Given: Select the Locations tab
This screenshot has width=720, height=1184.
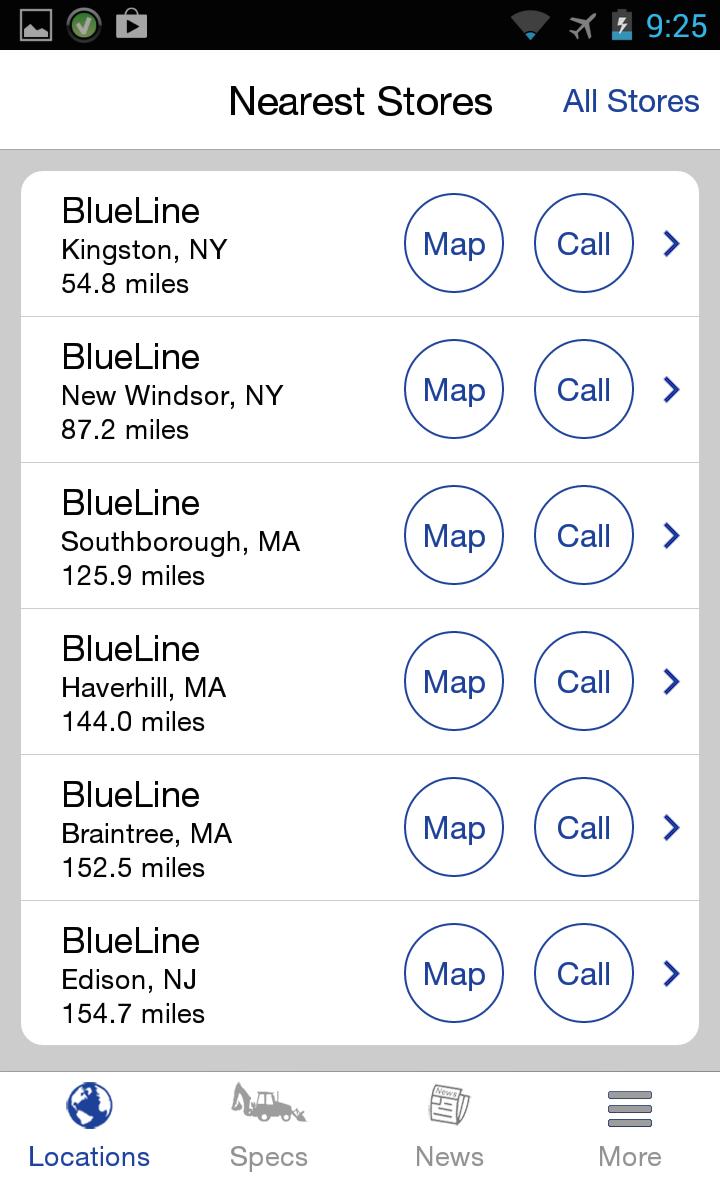Looking at the screenshot, I should click(89, 1128).
